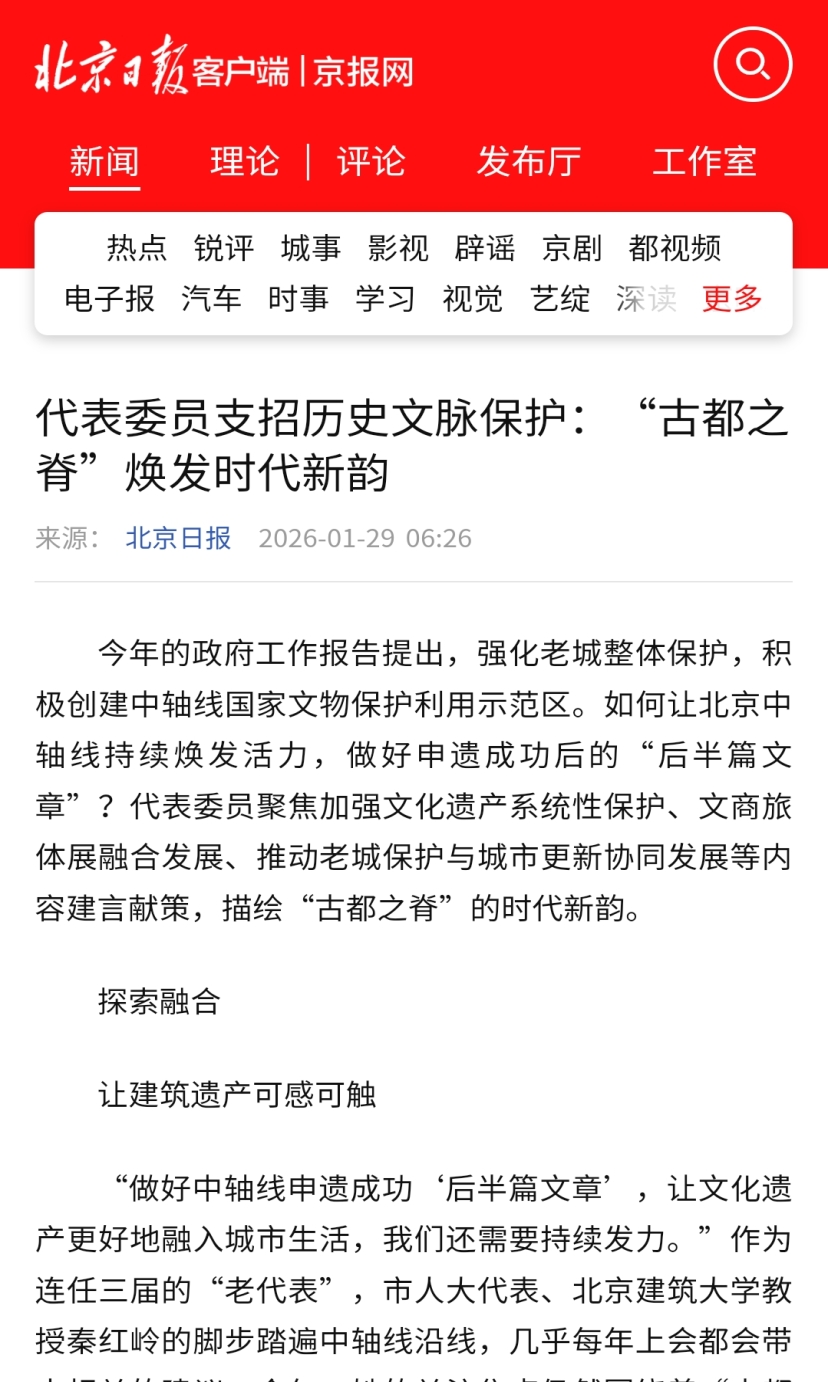
Task: Open the 时事 channel
Action: click(299, 298)
